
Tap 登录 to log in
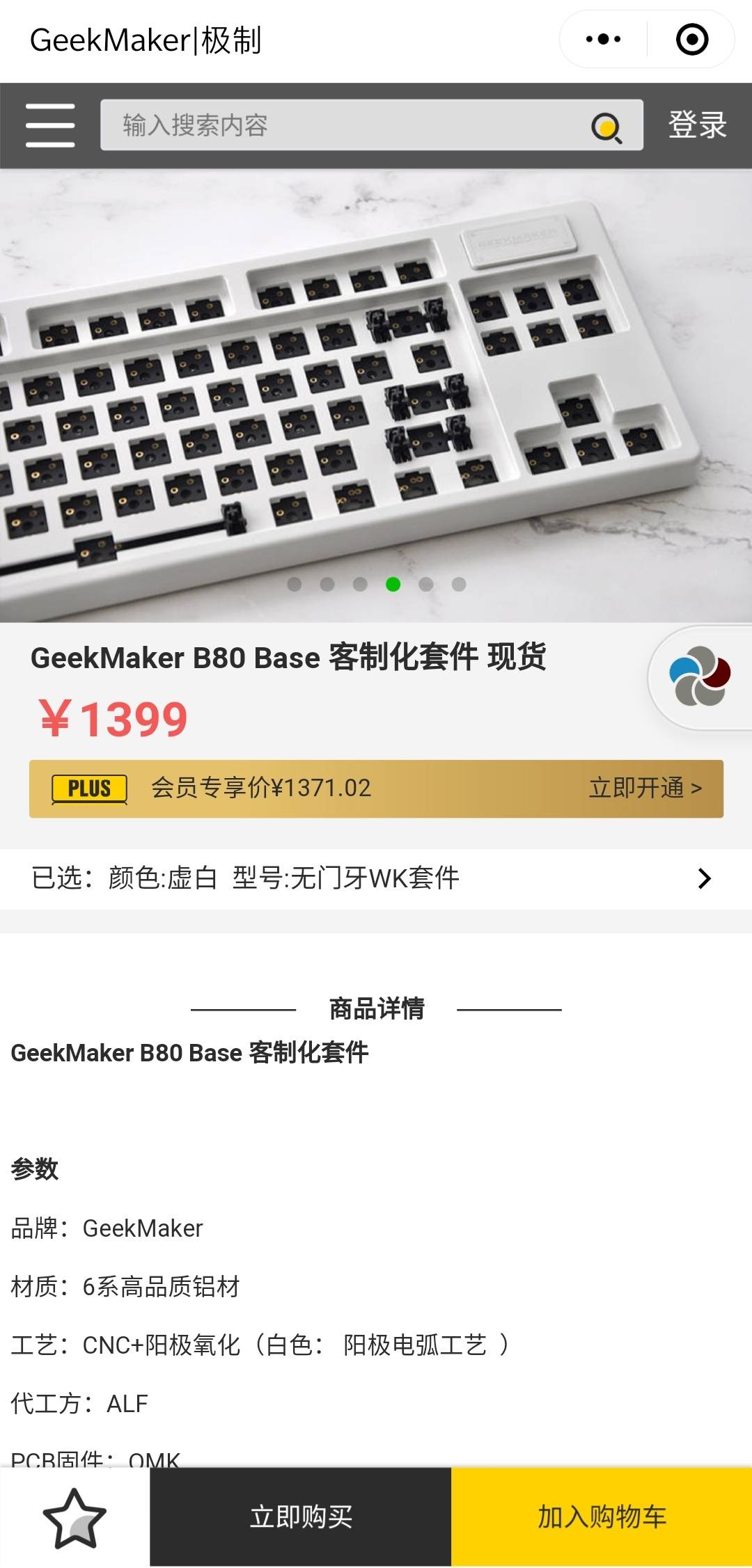pyautogui.click(x=698, y=125)
